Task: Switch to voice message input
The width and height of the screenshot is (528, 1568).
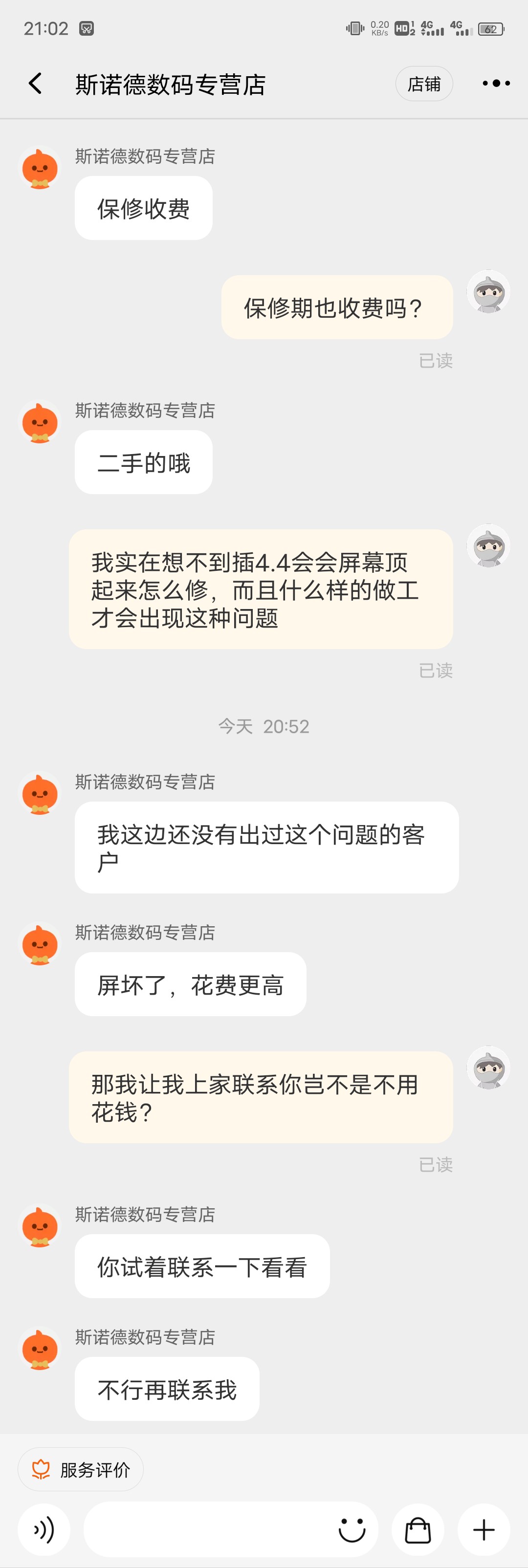Action: coord(44,1530)
